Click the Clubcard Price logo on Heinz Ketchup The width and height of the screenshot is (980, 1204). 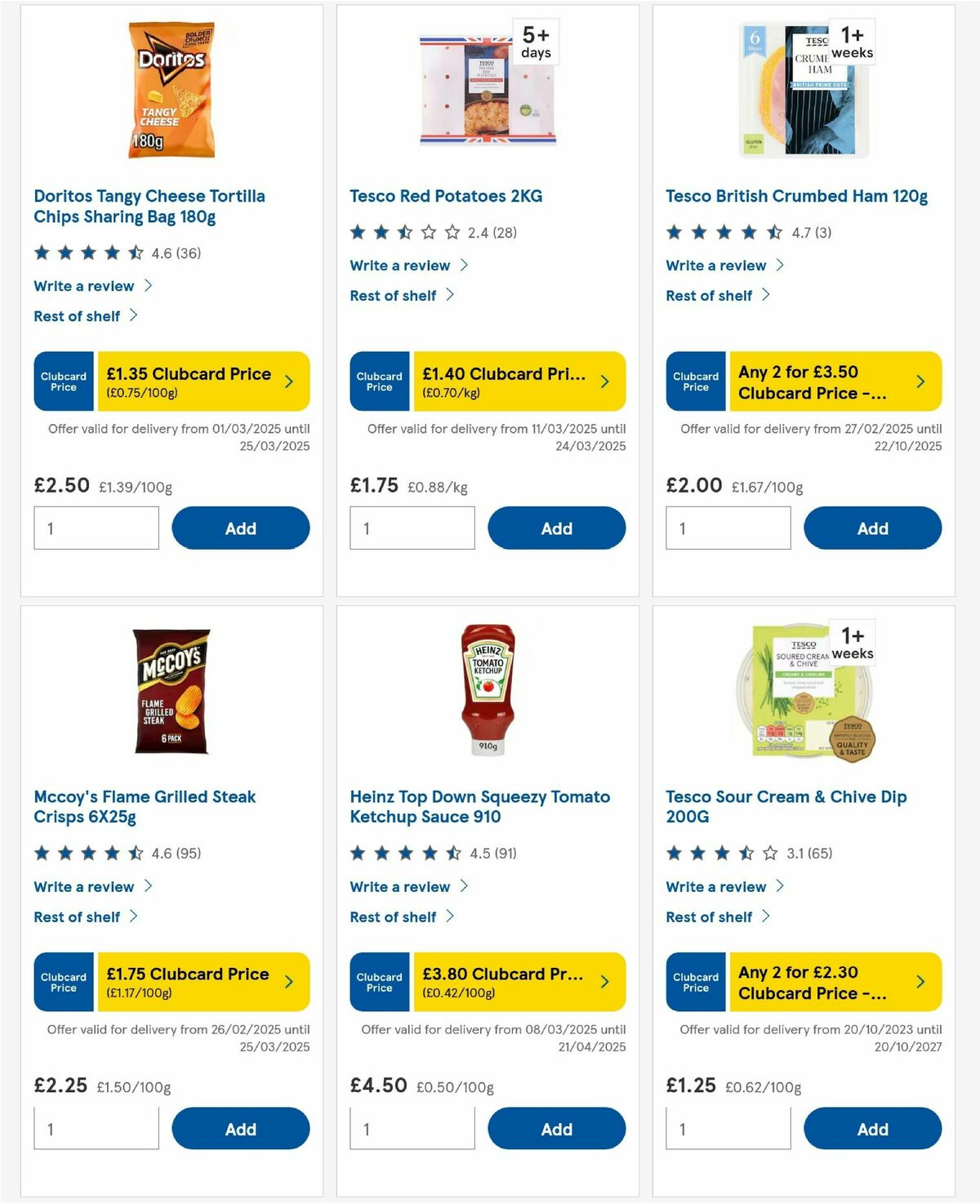379,982
